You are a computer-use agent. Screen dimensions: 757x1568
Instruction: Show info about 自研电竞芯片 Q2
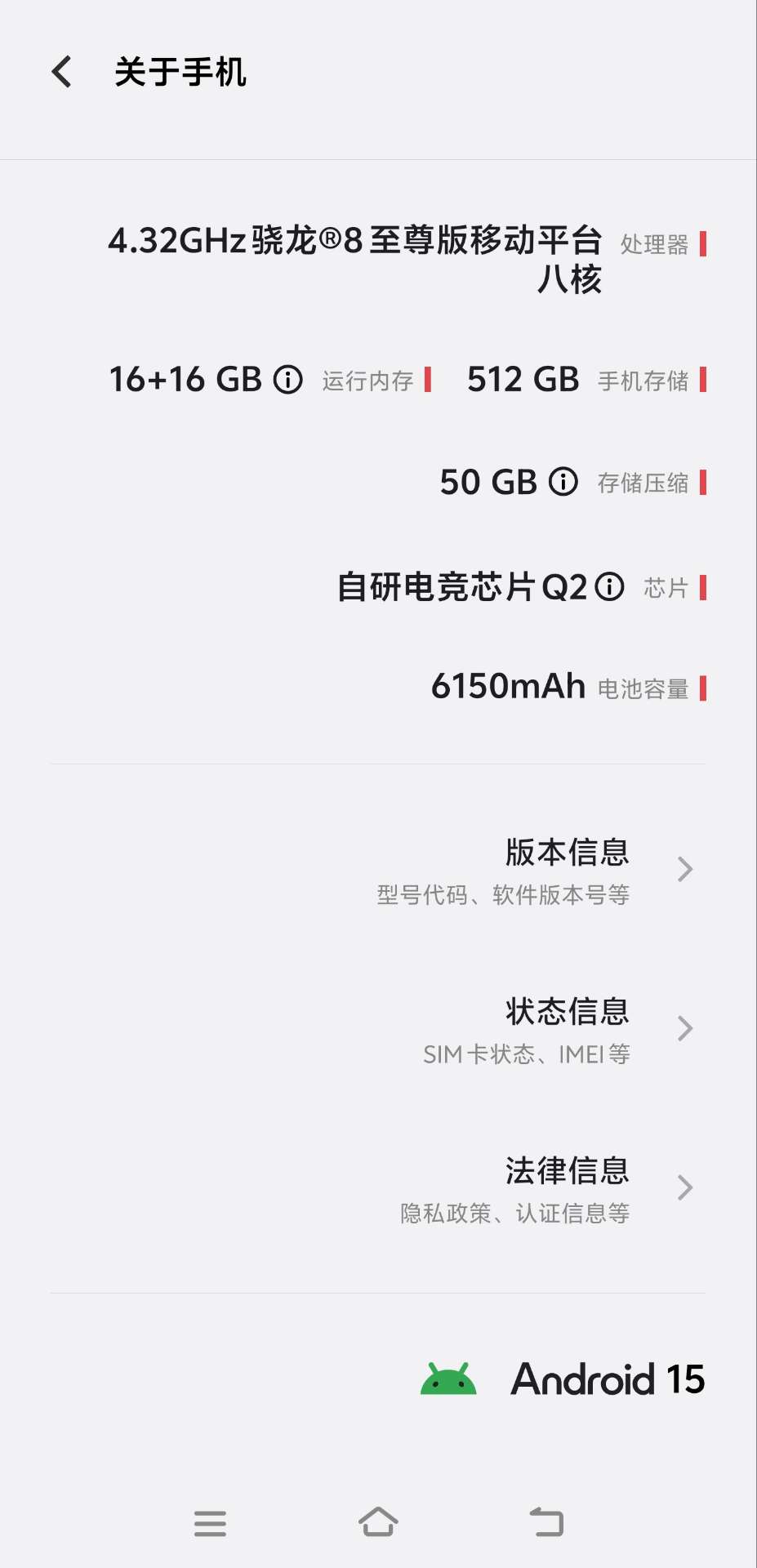(609, 586)
